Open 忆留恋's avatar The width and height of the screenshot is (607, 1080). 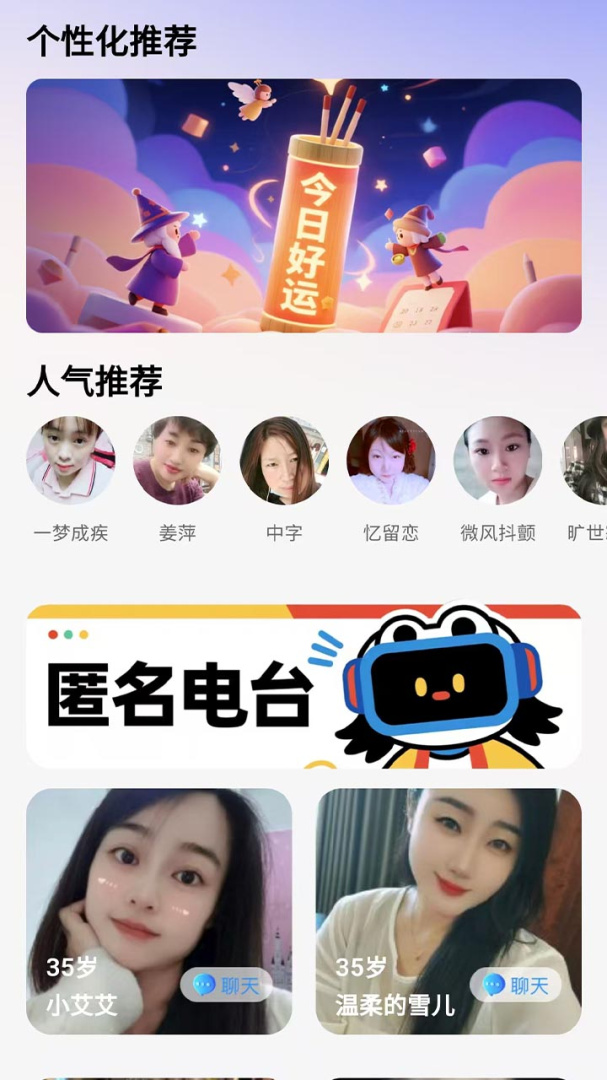click(x=391, y=460)
